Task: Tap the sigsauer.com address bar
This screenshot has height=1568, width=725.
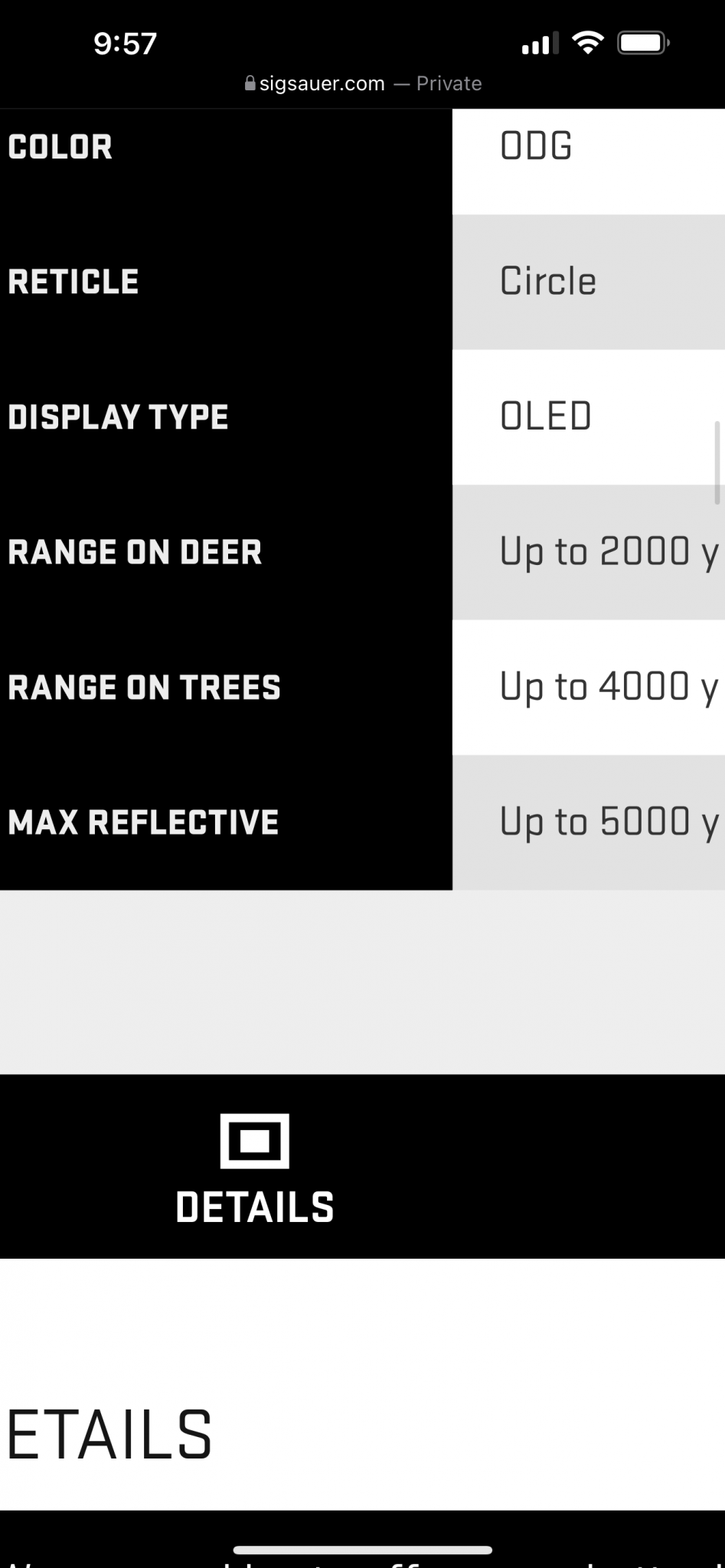Action: [362, 83]
